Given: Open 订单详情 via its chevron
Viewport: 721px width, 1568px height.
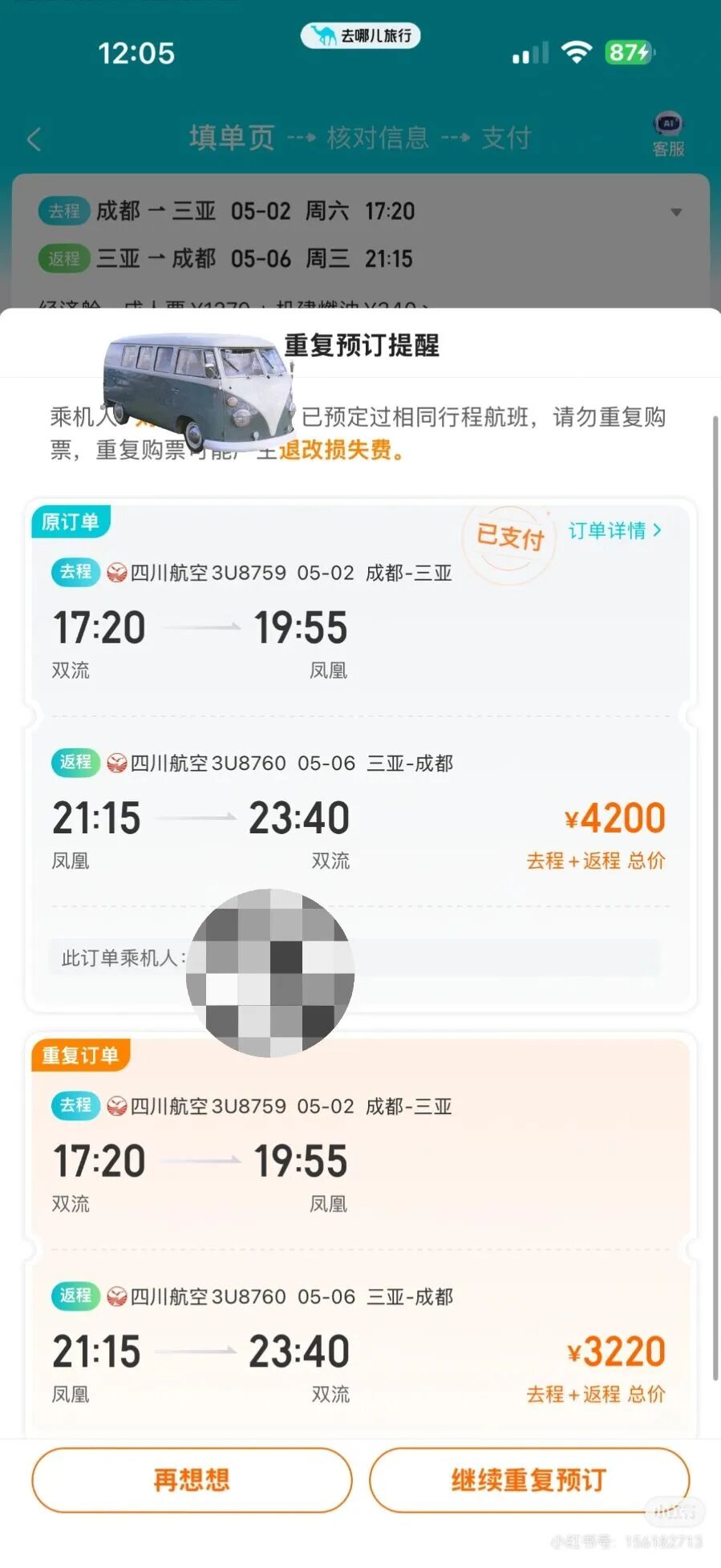Looking at the screenshot, I should [x=616, y=531].
